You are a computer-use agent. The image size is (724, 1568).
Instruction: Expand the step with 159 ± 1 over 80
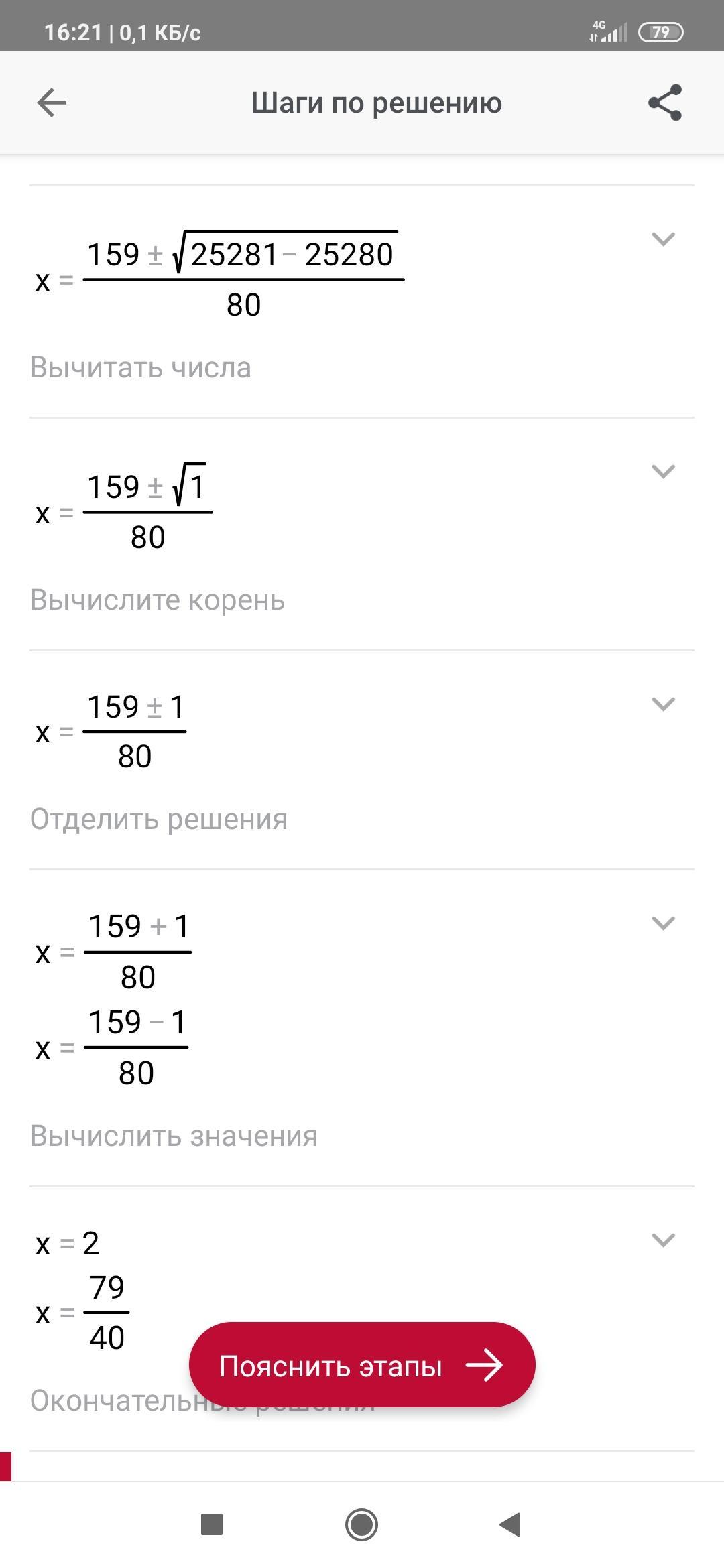pos(663,704)
